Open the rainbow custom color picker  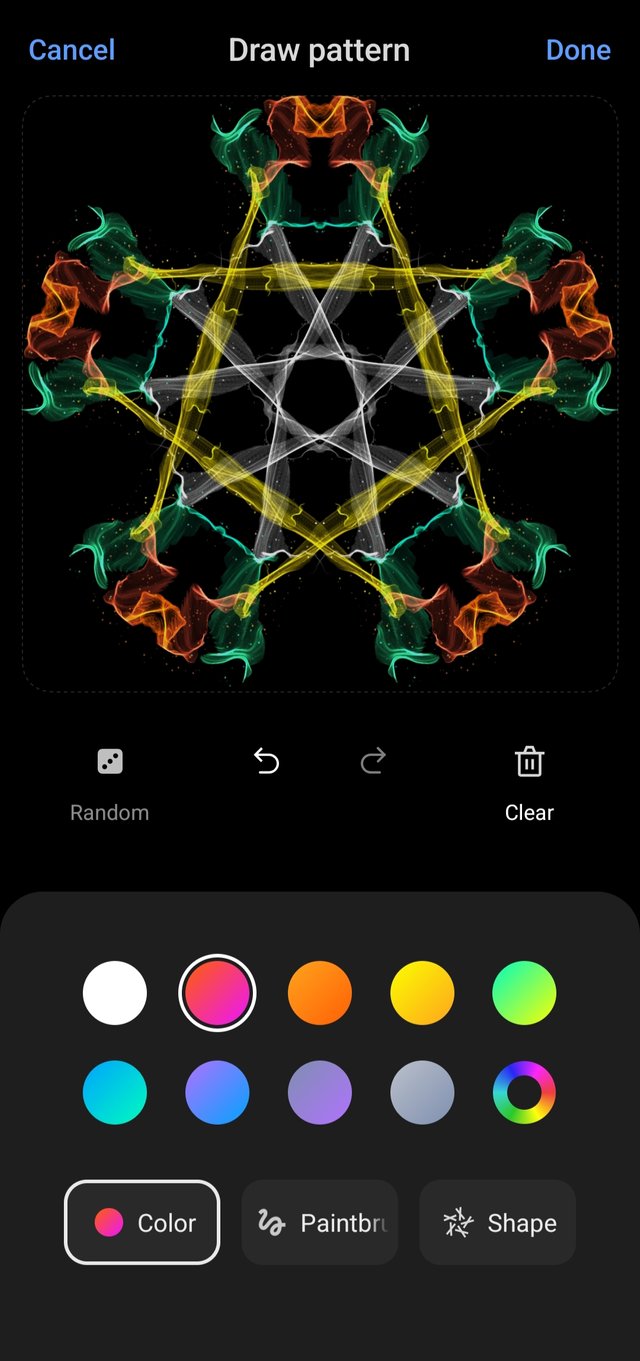pos(524,1093)
